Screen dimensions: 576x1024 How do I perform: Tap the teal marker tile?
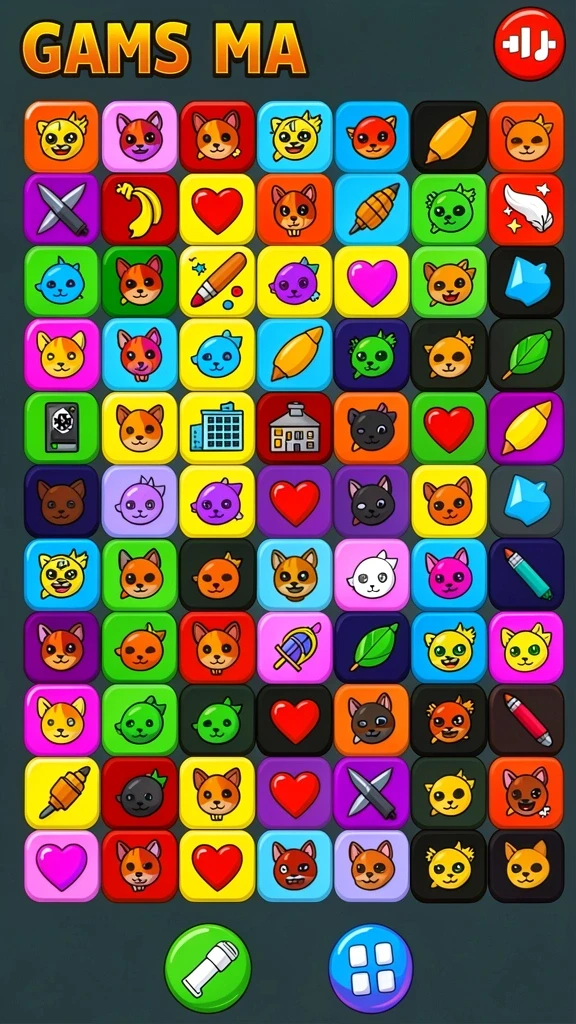point(526,574)
